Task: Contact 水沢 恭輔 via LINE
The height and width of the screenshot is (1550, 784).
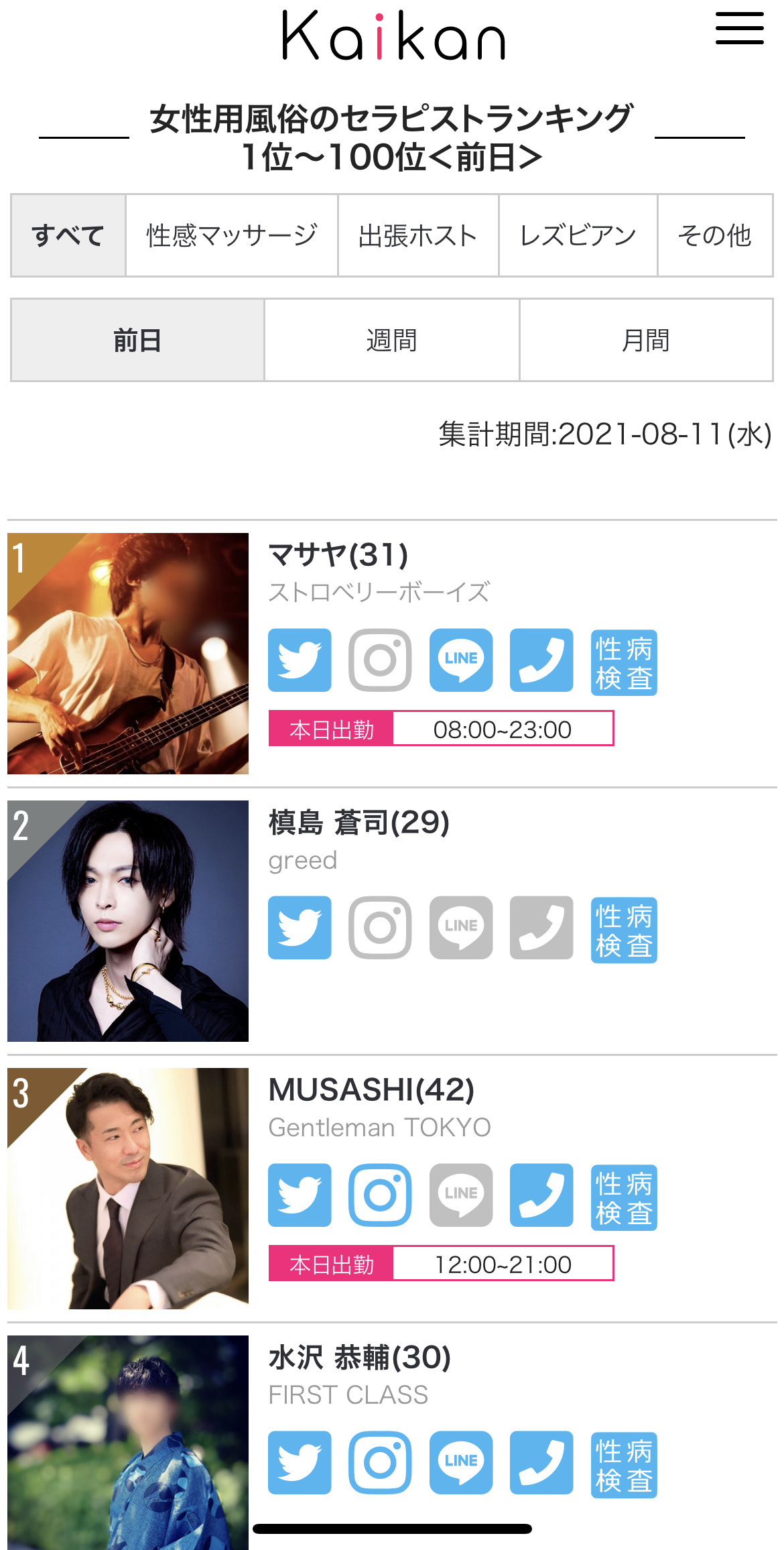Action: pos(461,1462)
